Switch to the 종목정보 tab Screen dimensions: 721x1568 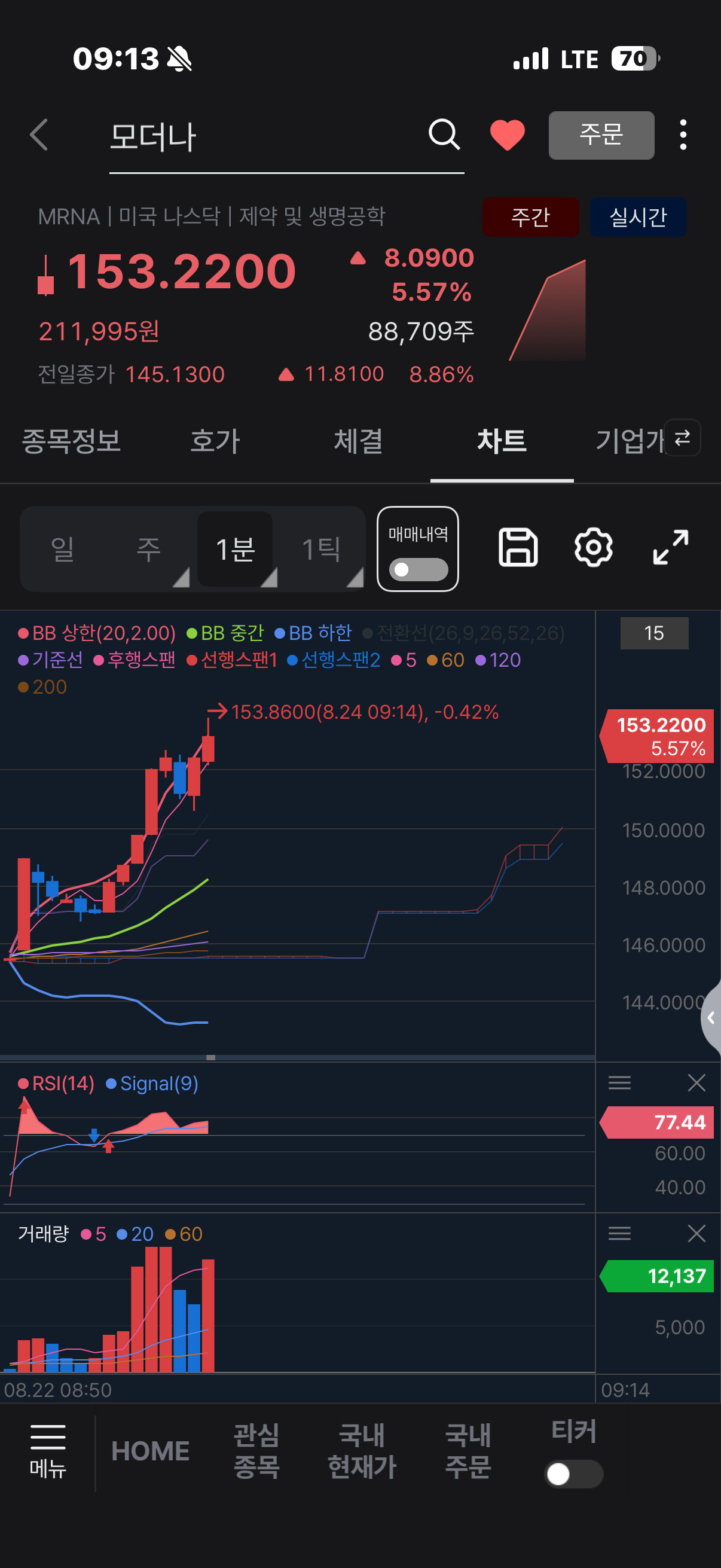(x=72, y=441)
